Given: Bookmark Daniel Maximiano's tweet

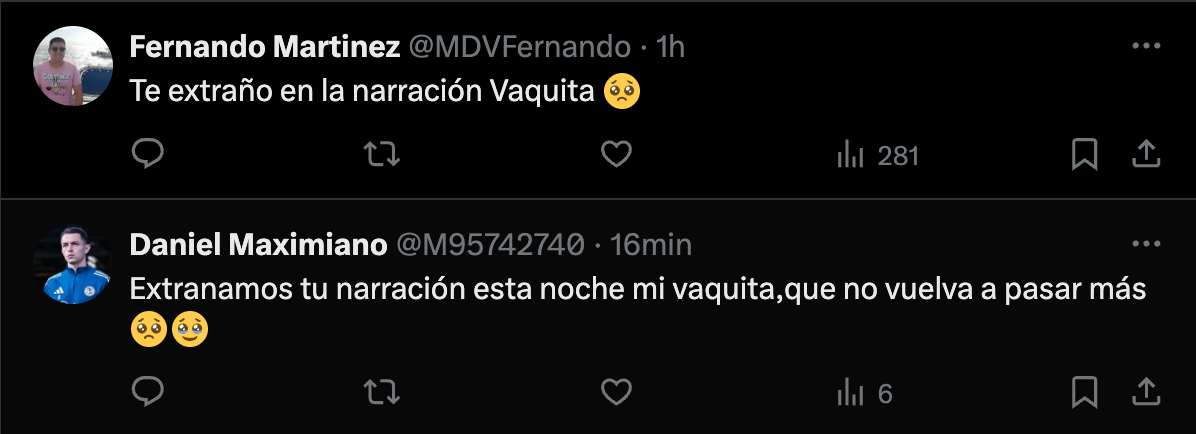Looking at the screenshot, I should click(x=1084, y=393).
